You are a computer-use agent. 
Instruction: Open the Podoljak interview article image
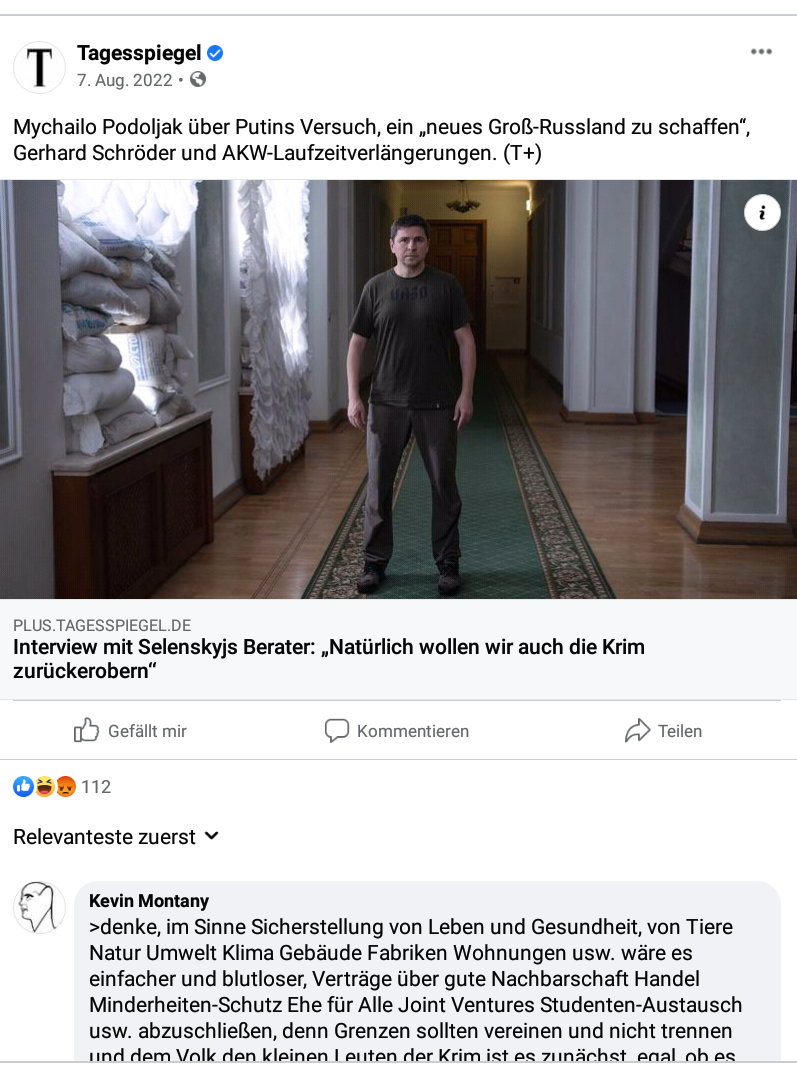pos(398,390)
